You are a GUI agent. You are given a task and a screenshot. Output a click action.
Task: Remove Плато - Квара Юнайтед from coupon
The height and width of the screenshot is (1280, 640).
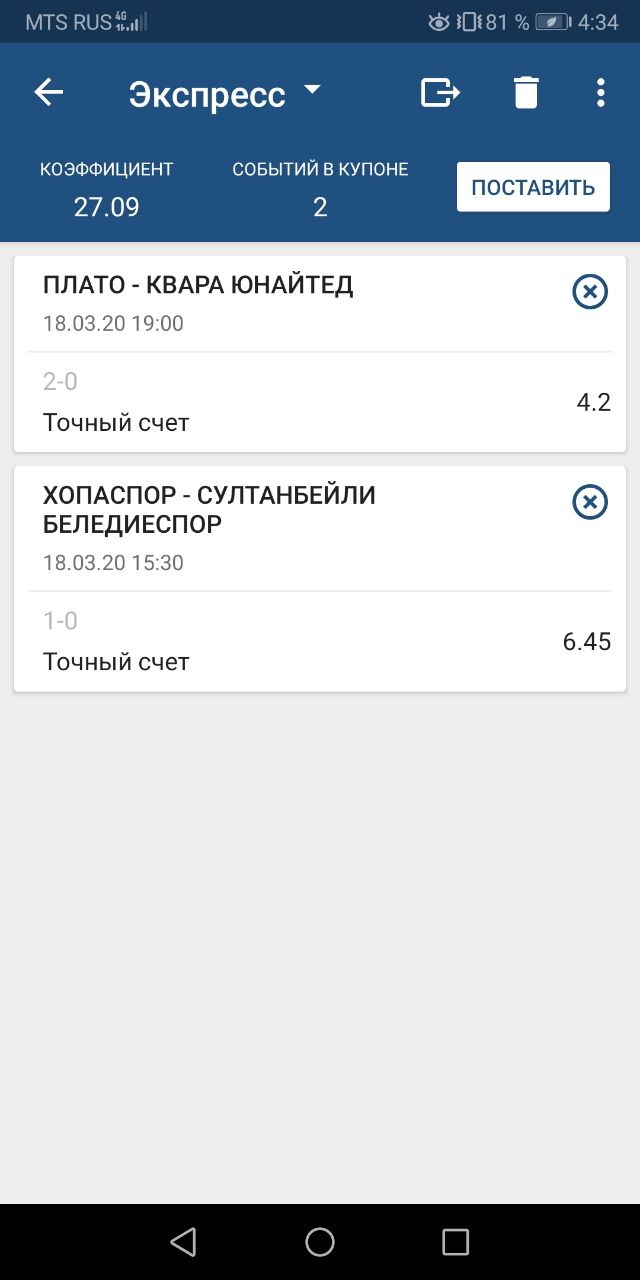[590, 292]
